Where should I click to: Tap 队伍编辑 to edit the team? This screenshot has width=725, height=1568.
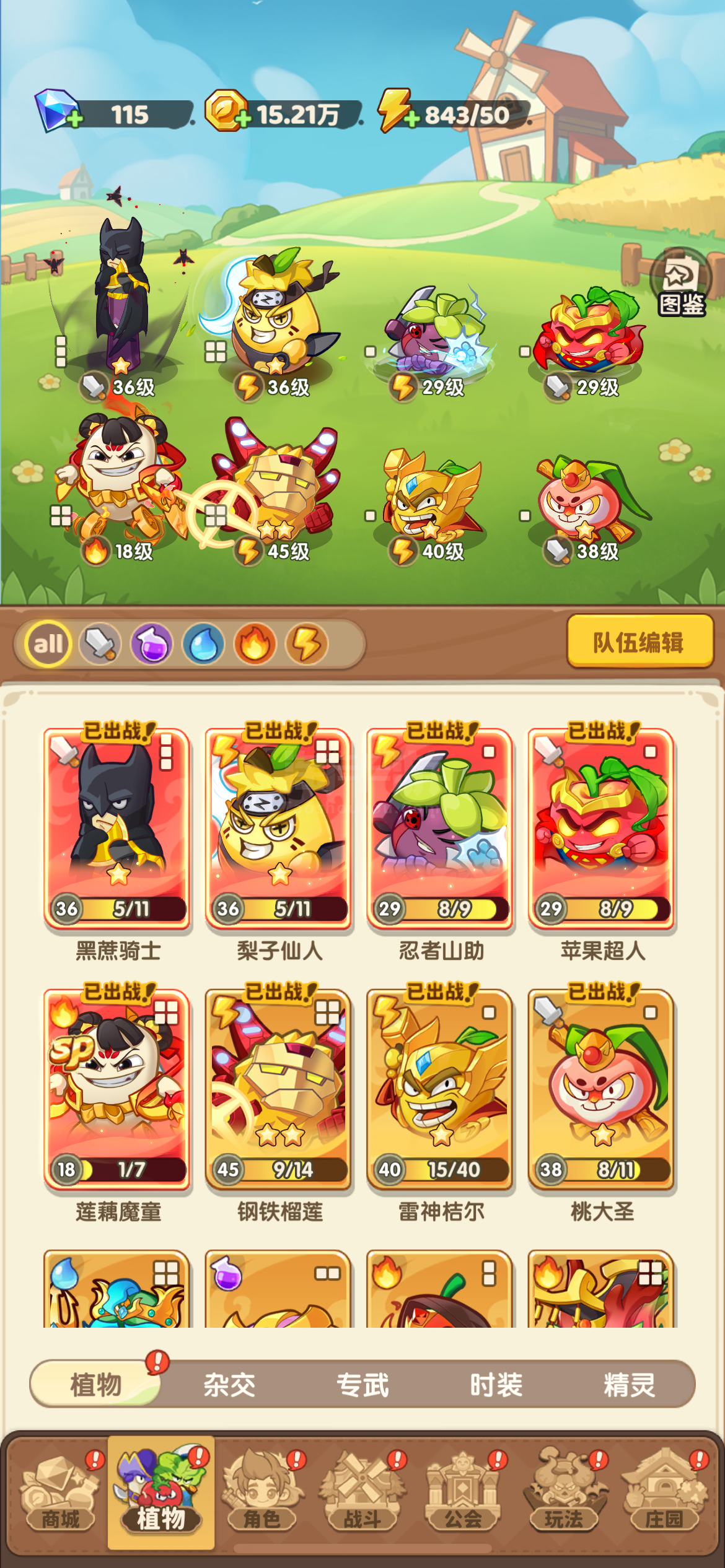(x=639, y=642)
